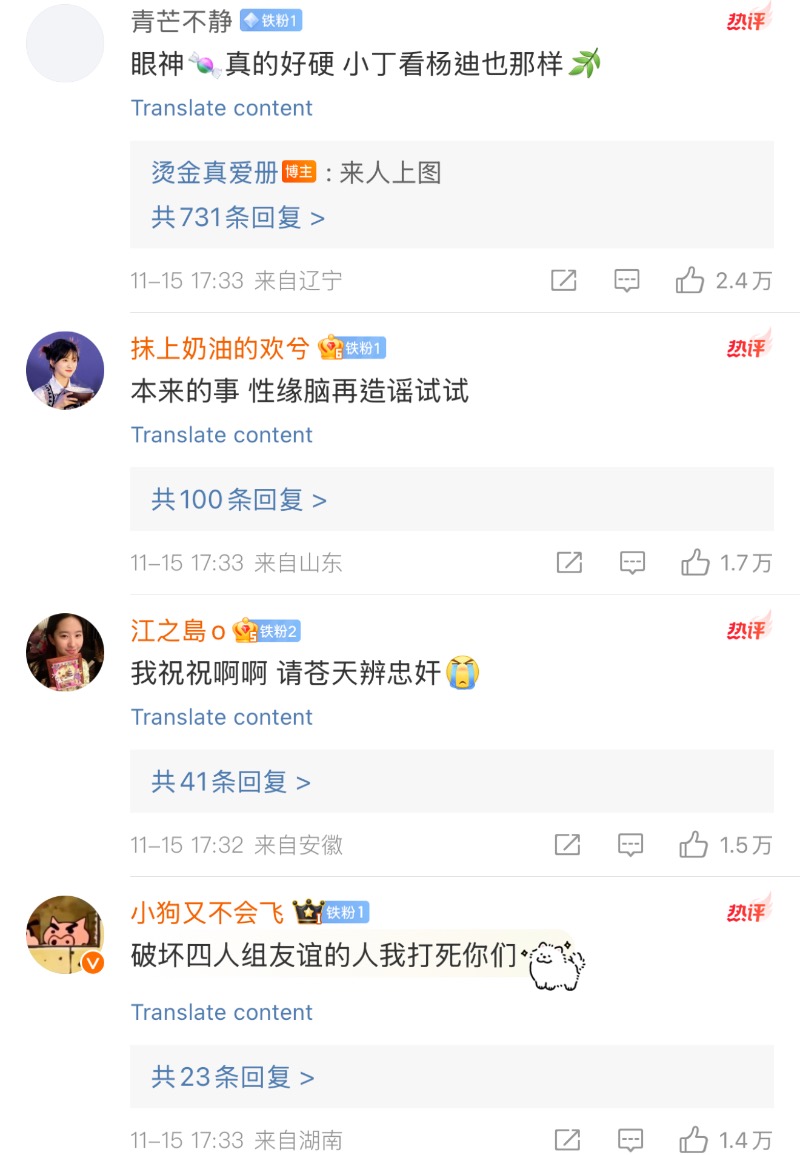Show the 共41条回复 replies
The height and width of the screenshot is (1155, 800).
click(x=231, y=781)
